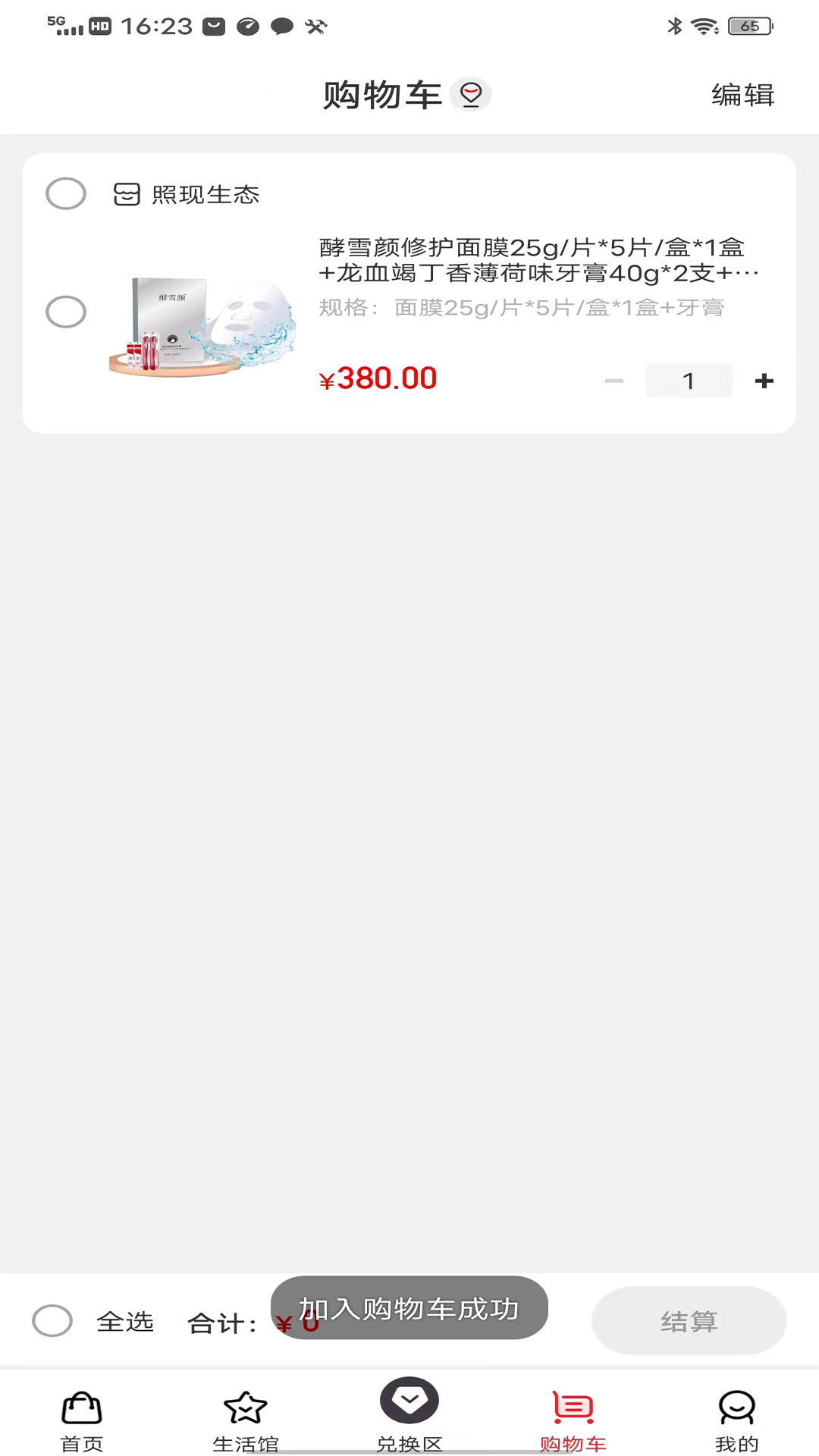The width and height of the screenshot is (819, 1456).
Task: Edit the quantity field showing 1
Action: point(689,381)
